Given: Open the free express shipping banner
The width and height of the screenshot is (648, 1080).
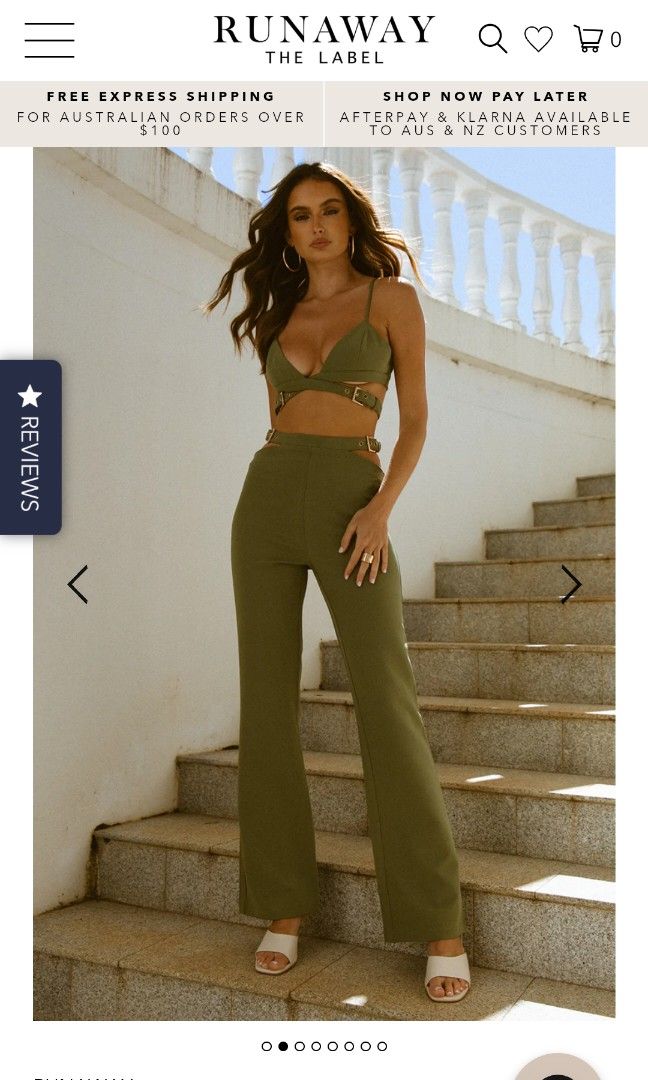Looking at the screenshot, I should click(161, 114).
